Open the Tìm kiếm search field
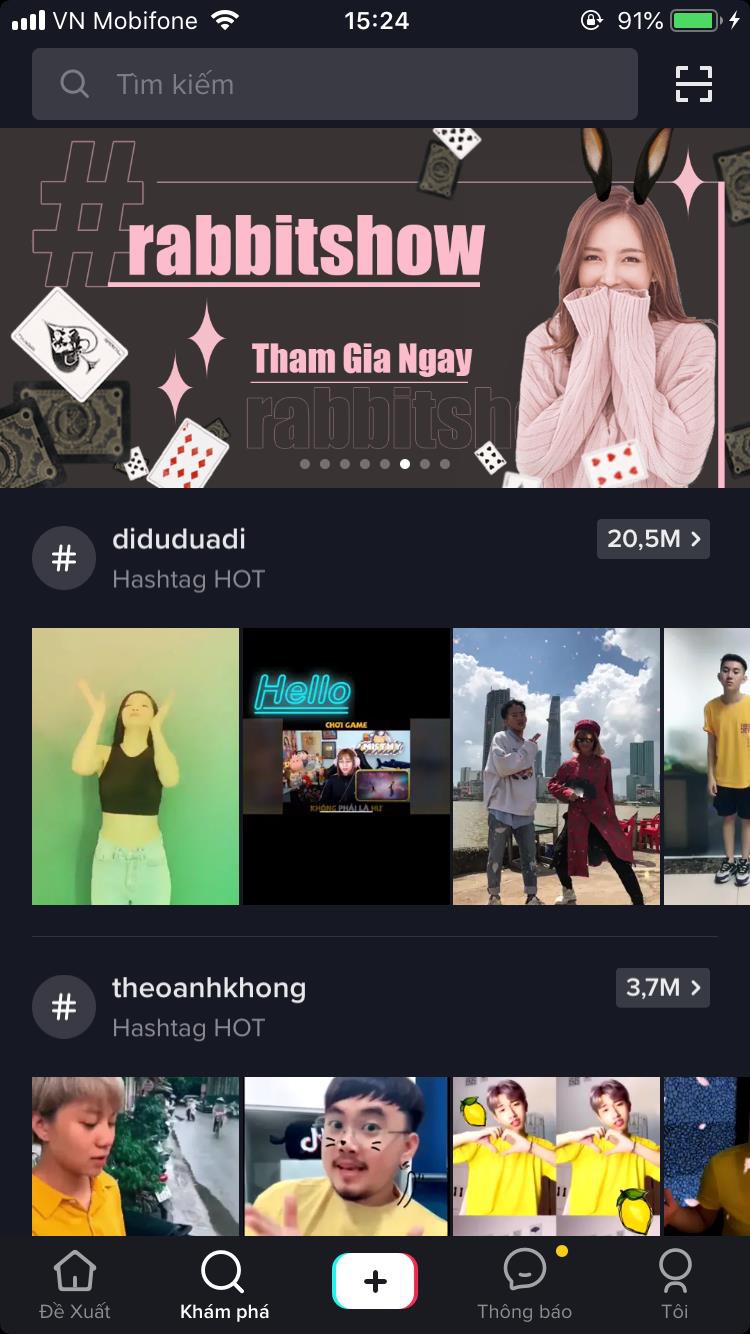This screenshot has height=1334, width=750. point(334,84)
